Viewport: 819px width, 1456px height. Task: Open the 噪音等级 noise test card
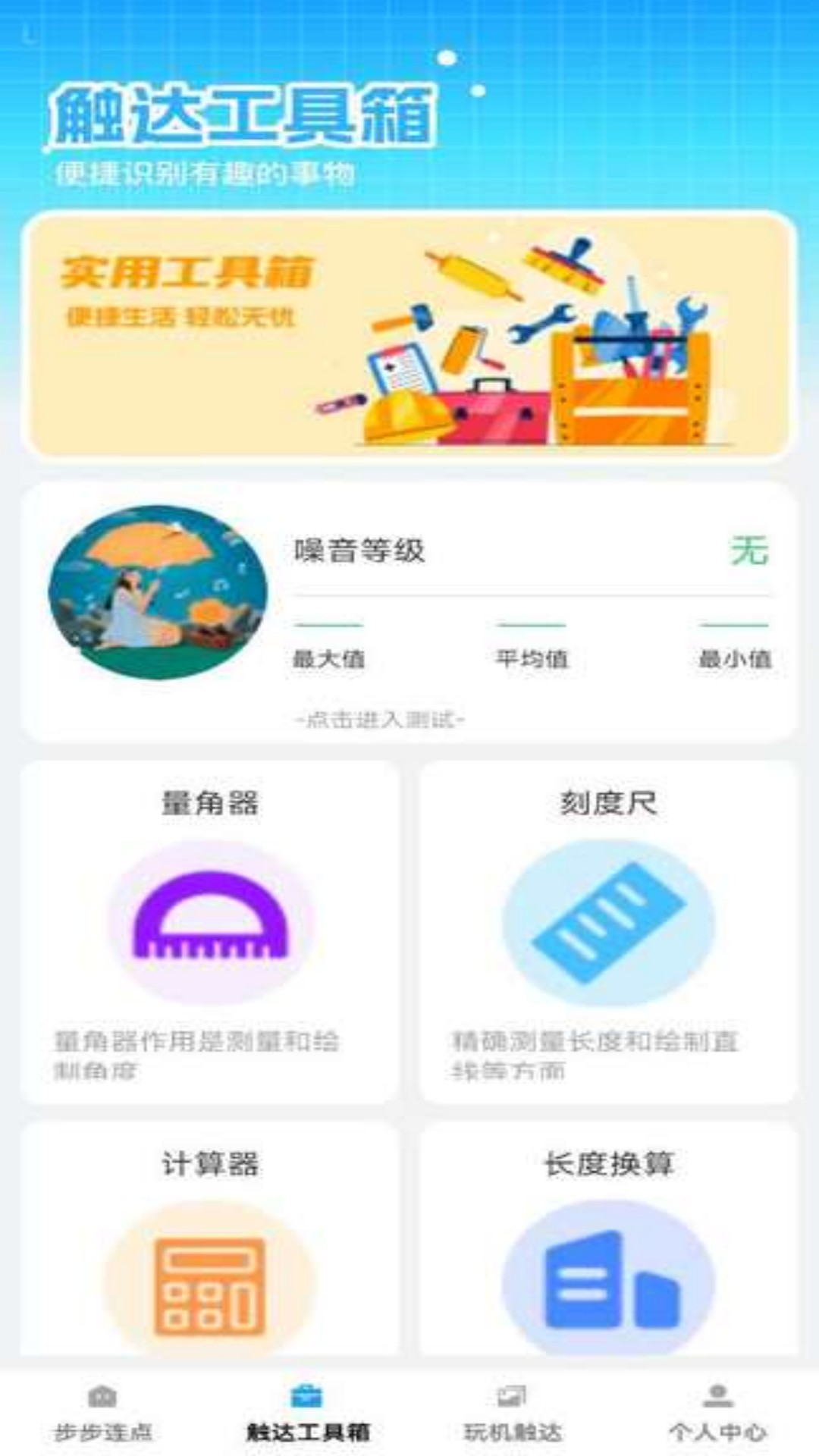click(409, 611)
